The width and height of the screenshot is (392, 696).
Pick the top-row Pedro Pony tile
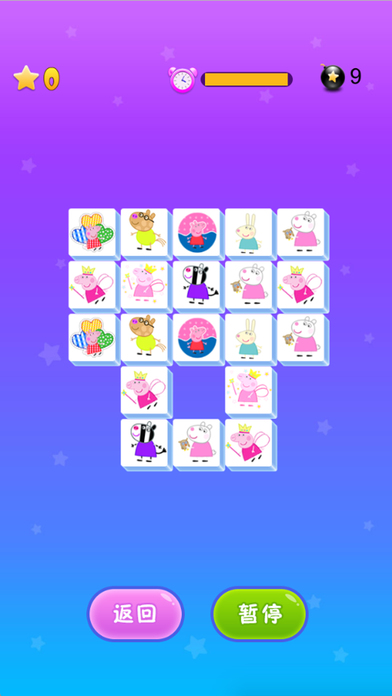tap(144, 232)
